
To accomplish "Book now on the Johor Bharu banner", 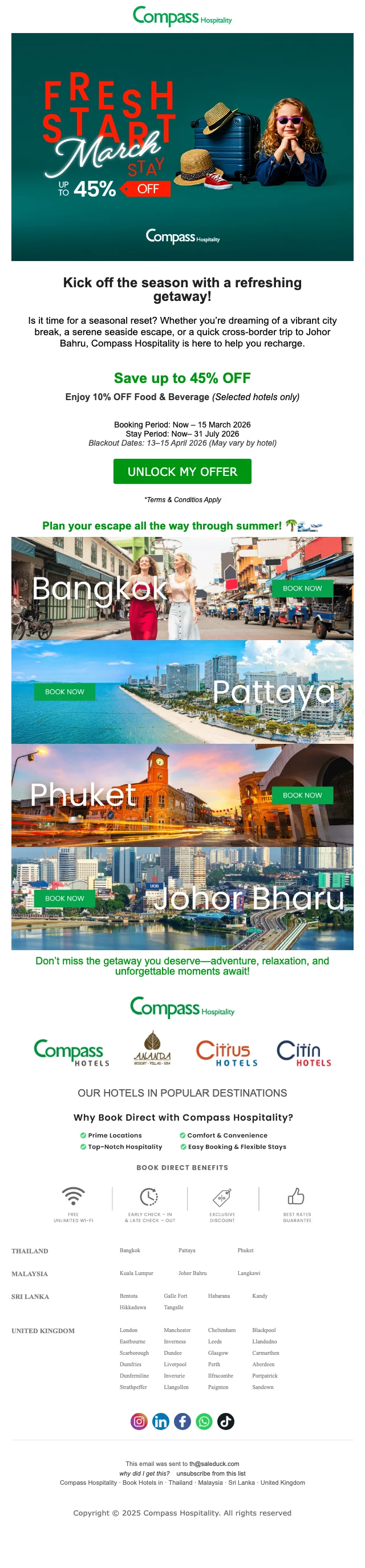I will click(x=64, y=898).
